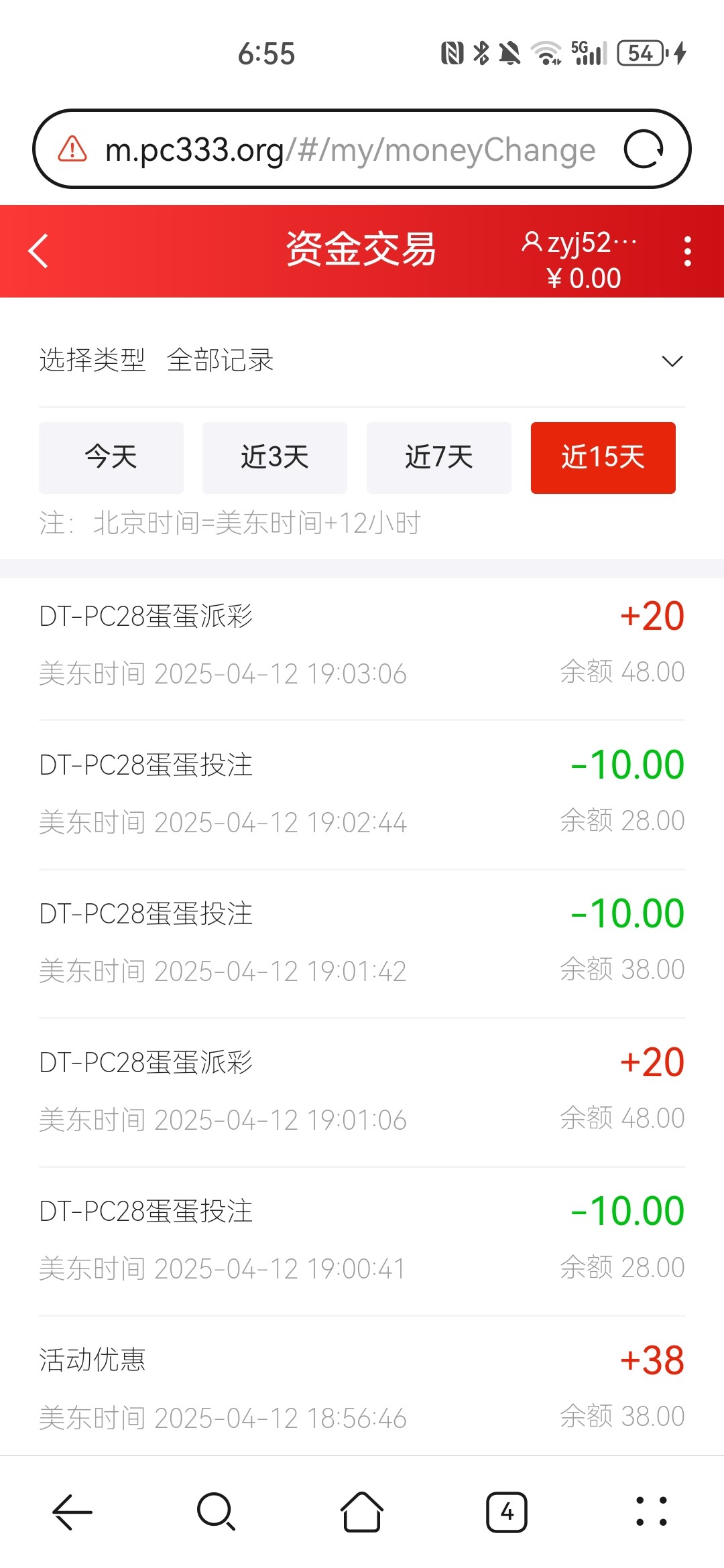Screen dimensions: 724x1568
Task: Expand the 选择类型 record type dropdown
Action: click(672, 361)
